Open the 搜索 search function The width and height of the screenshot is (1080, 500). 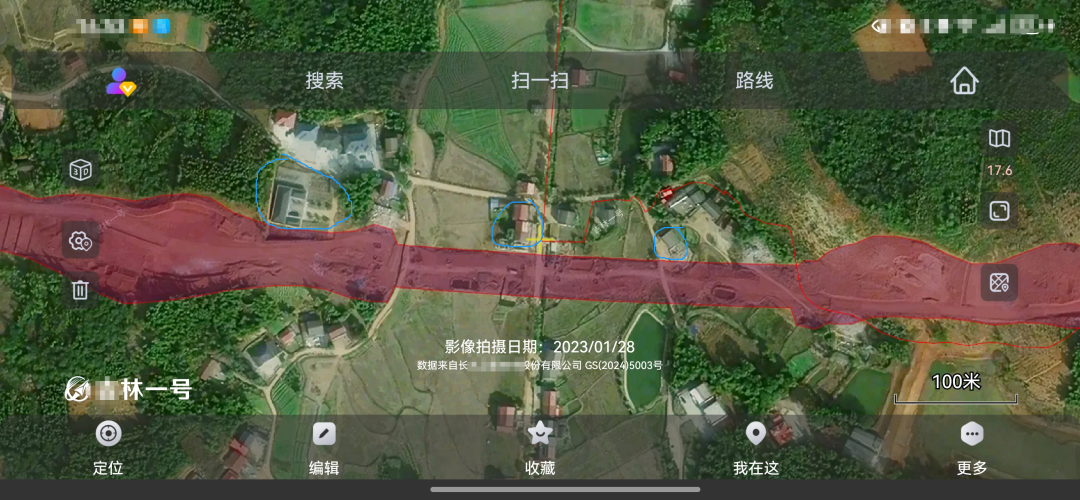(324, 81)
